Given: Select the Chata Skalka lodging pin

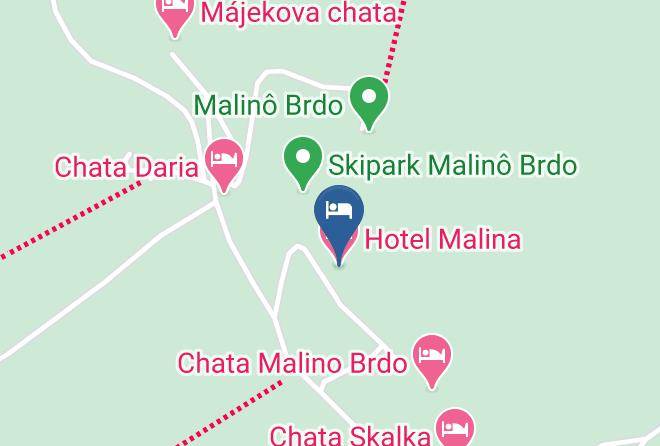Looking at the screenshot, I should click(455, 427).
